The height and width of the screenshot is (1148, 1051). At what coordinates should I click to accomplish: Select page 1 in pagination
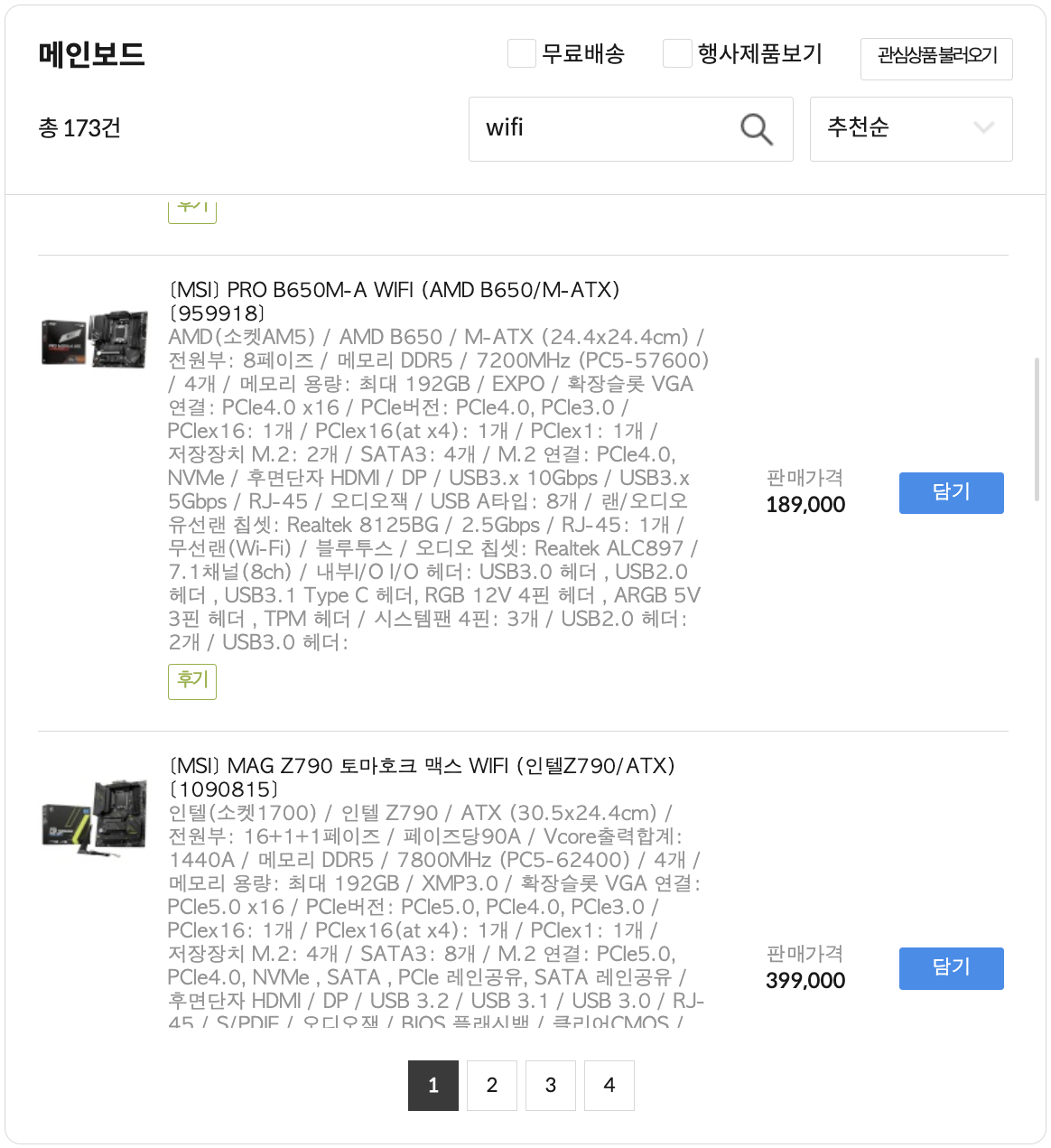coord(433,1085)
